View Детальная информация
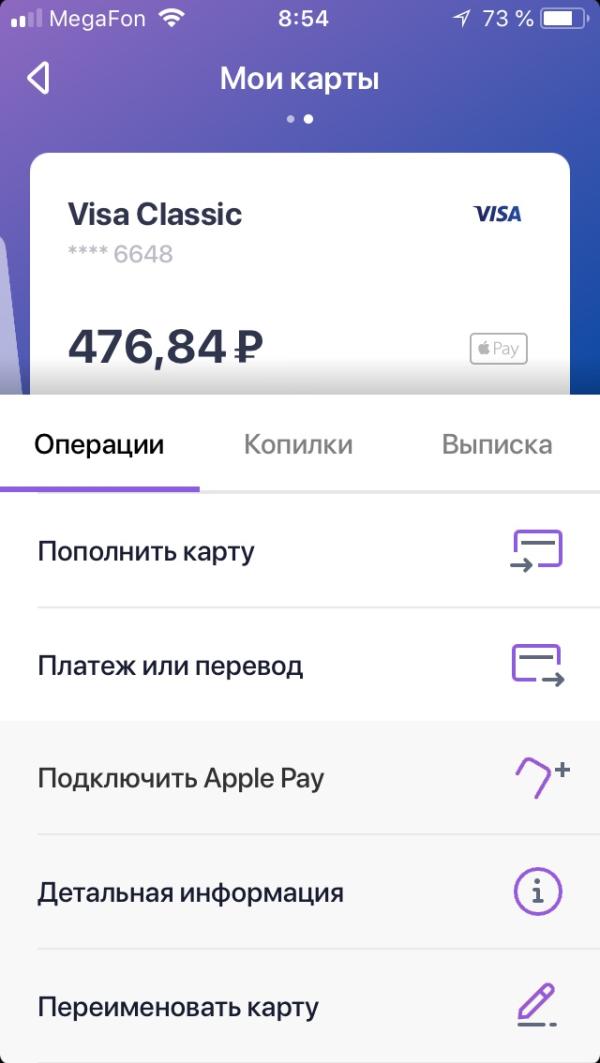The height and width of the screenshot is (1063, 600). click(299, 892)
